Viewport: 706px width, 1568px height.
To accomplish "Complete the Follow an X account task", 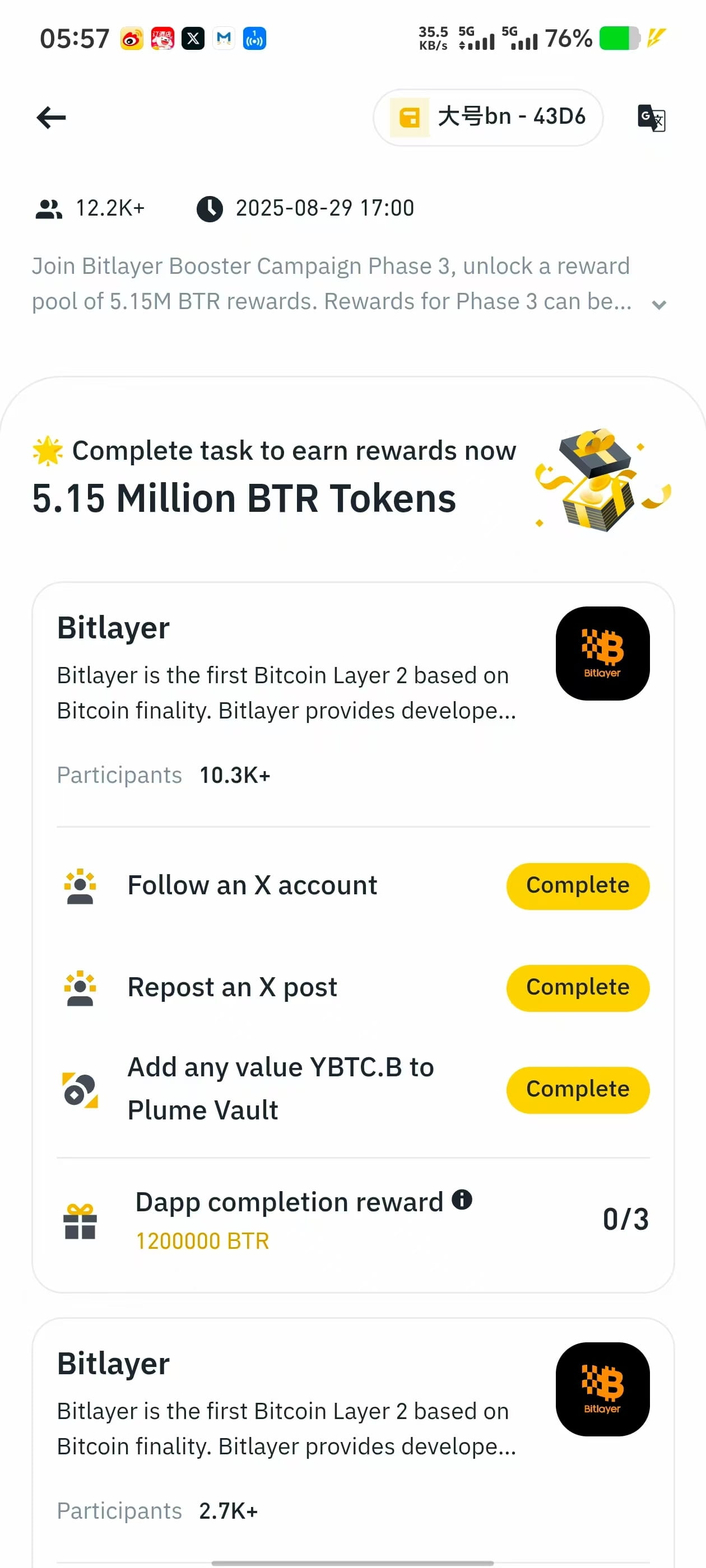I will 577,886.
